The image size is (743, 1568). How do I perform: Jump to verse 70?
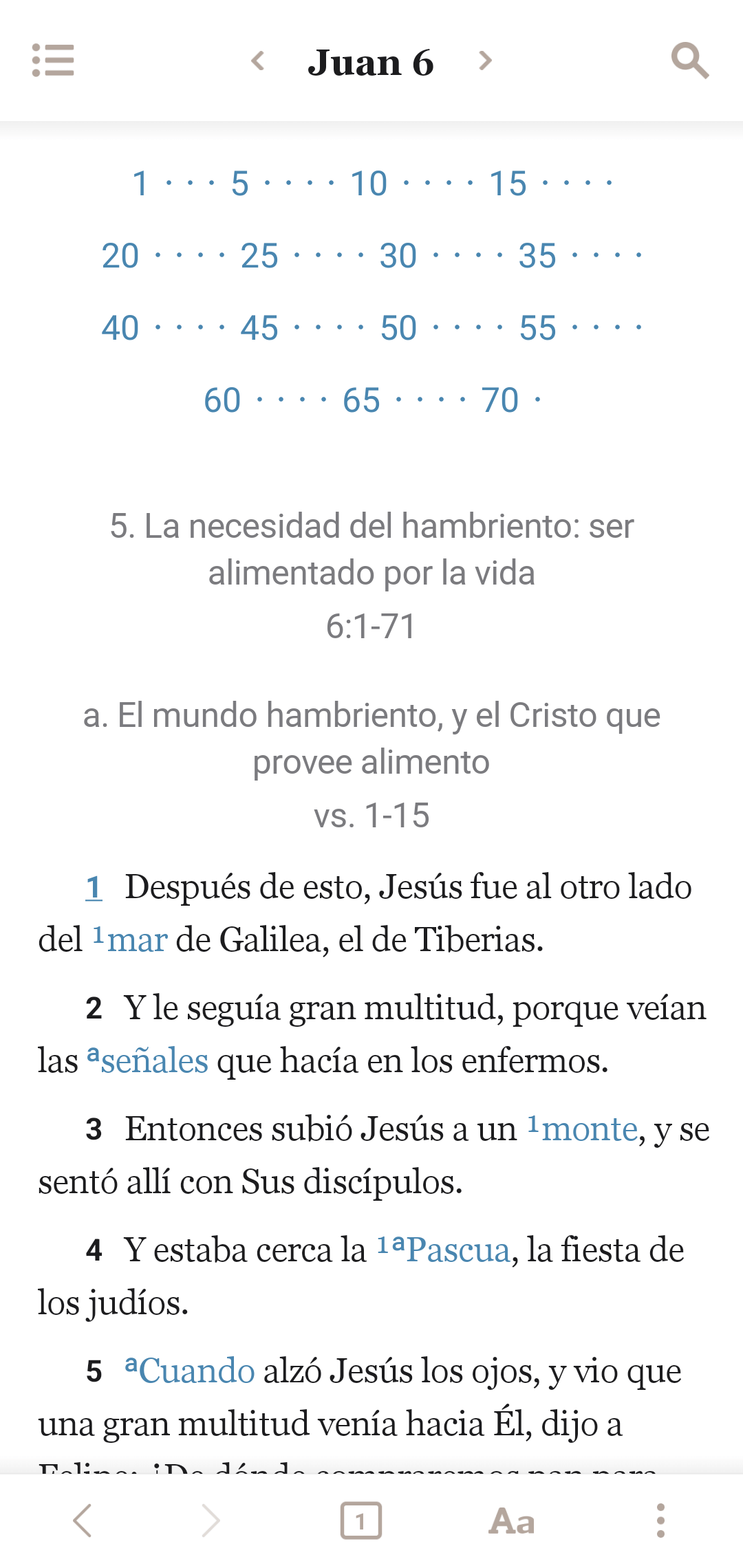[x=499, y=400]
